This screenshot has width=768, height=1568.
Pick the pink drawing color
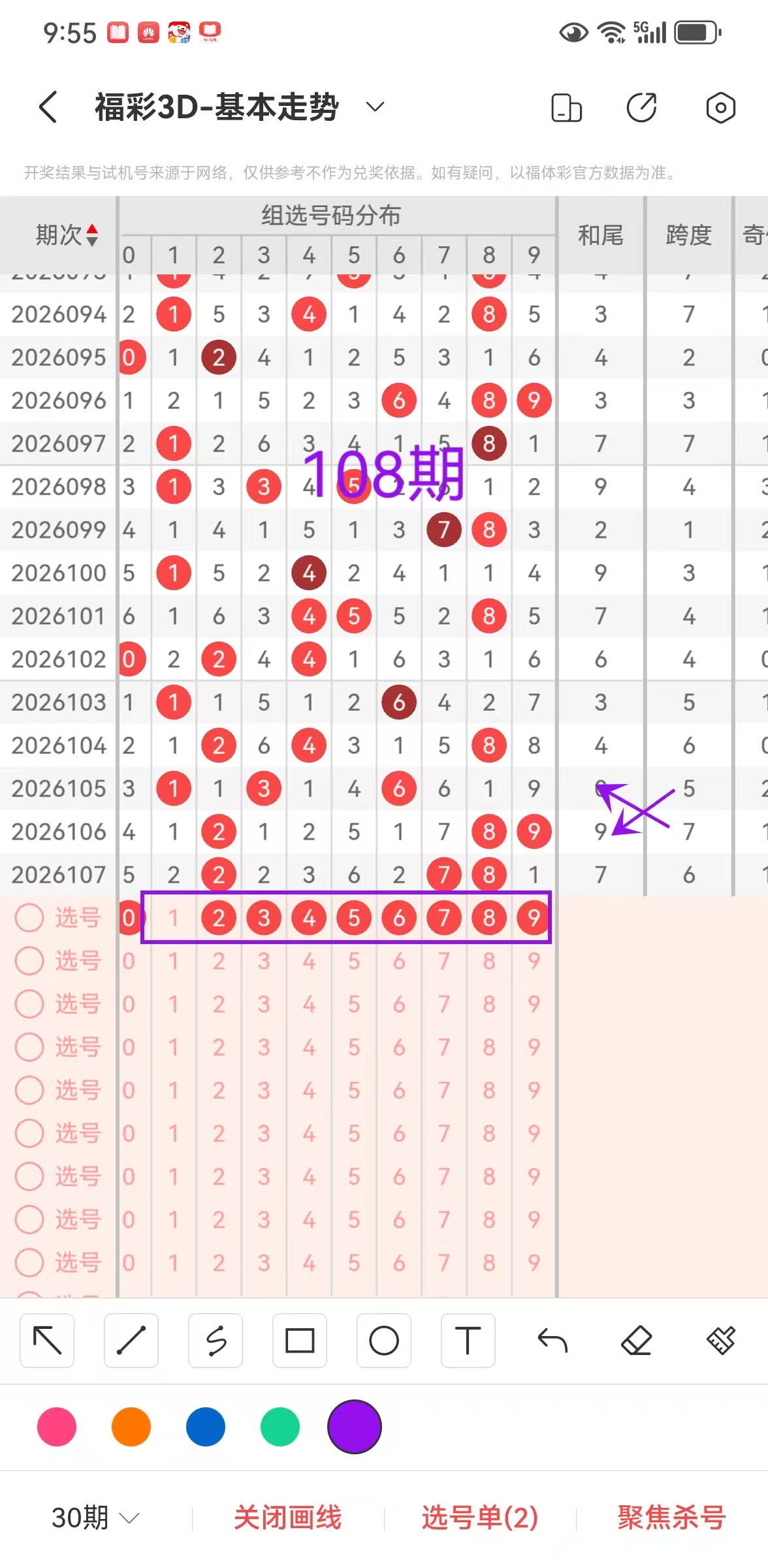tap(57, 1427)
